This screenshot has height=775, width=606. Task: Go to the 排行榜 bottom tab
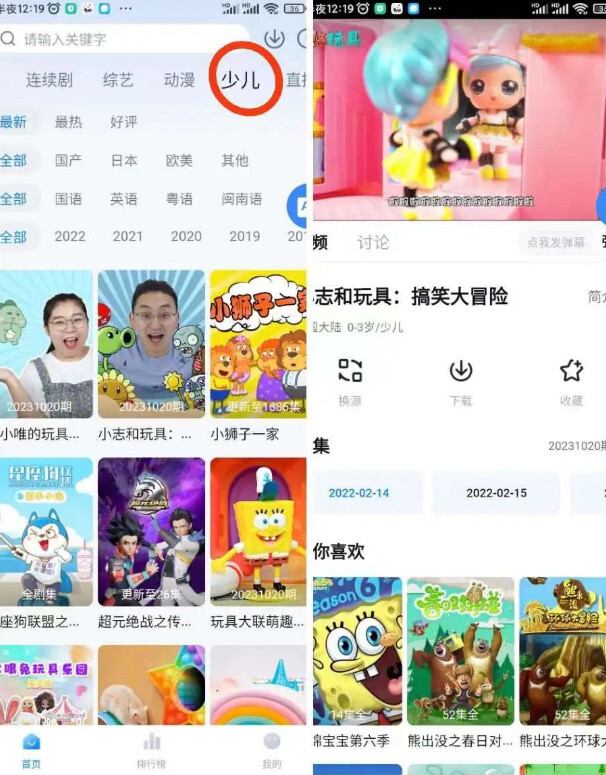click(x=152, y=749)
